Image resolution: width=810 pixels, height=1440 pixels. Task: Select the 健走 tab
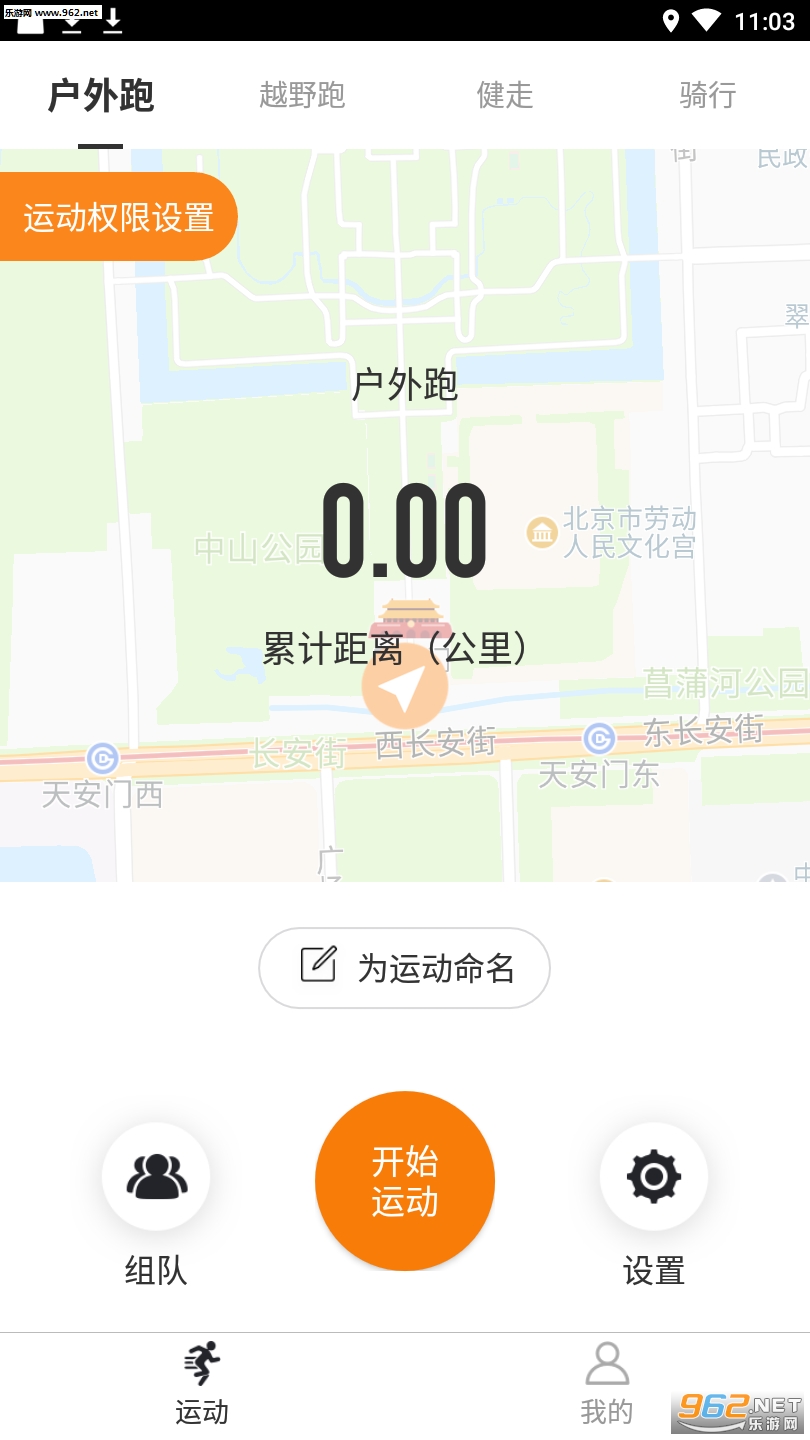point(505,96)
